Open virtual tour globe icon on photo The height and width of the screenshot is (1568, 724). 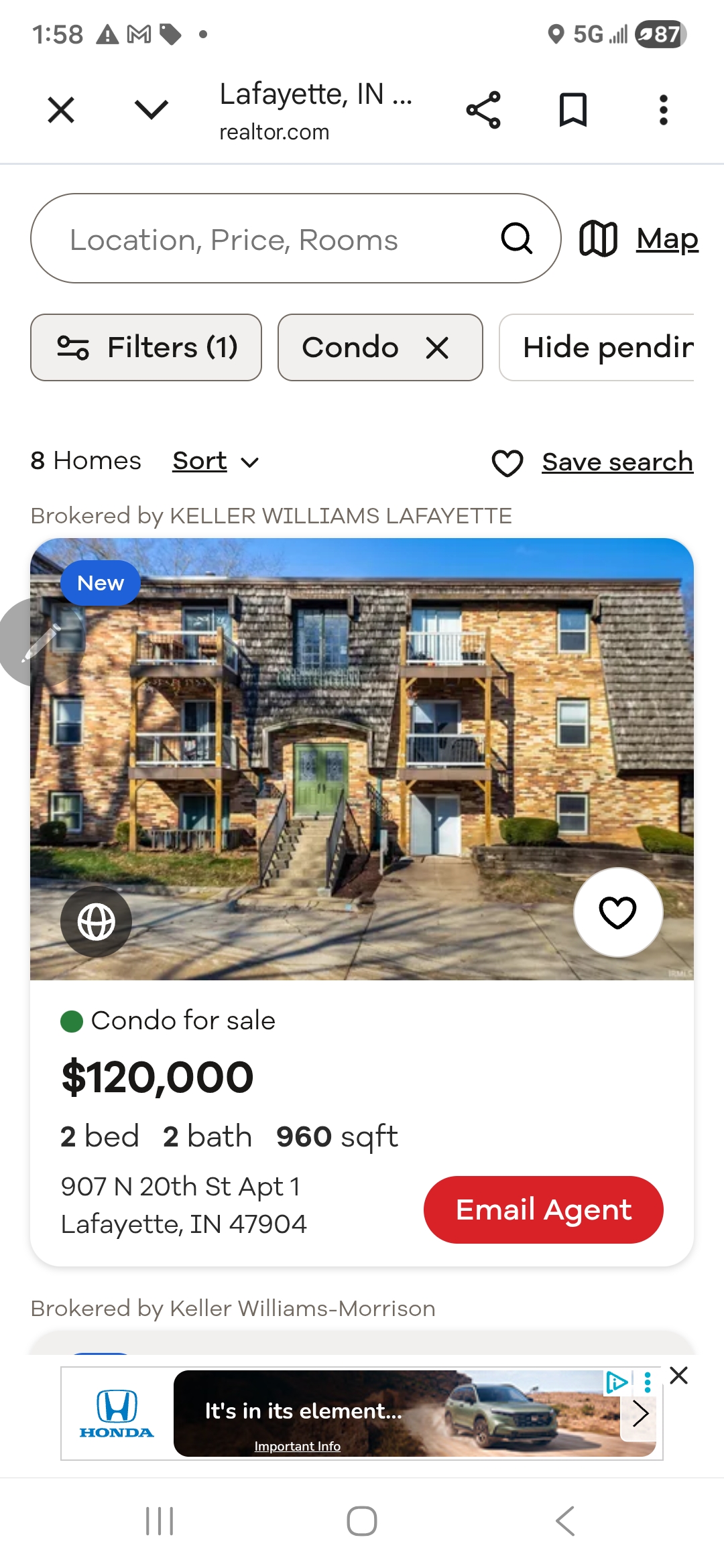tap(96, 922)
